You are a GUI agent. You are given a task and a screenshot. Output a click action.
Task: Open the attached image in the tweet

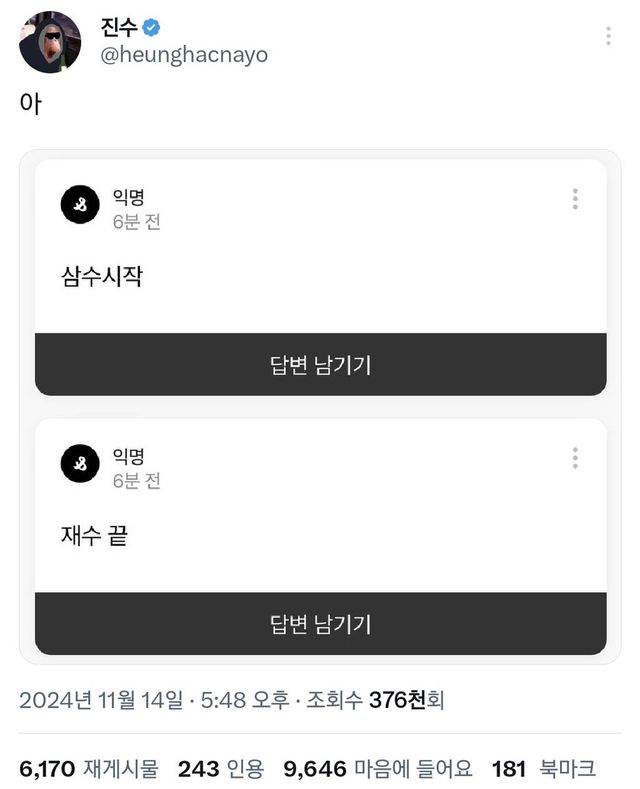(320, 406)
